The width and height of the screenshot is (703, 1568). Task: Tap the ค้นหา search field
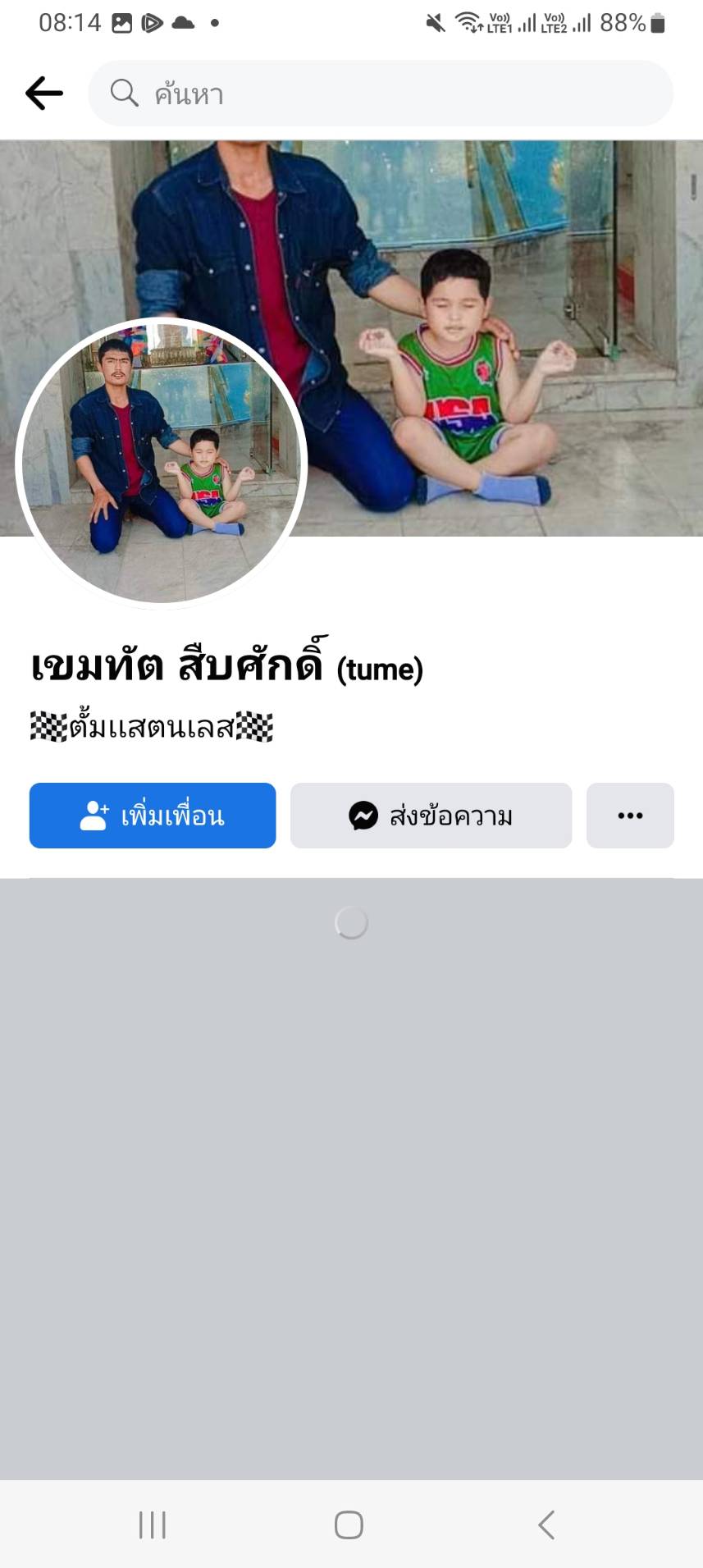pos(381,94)
